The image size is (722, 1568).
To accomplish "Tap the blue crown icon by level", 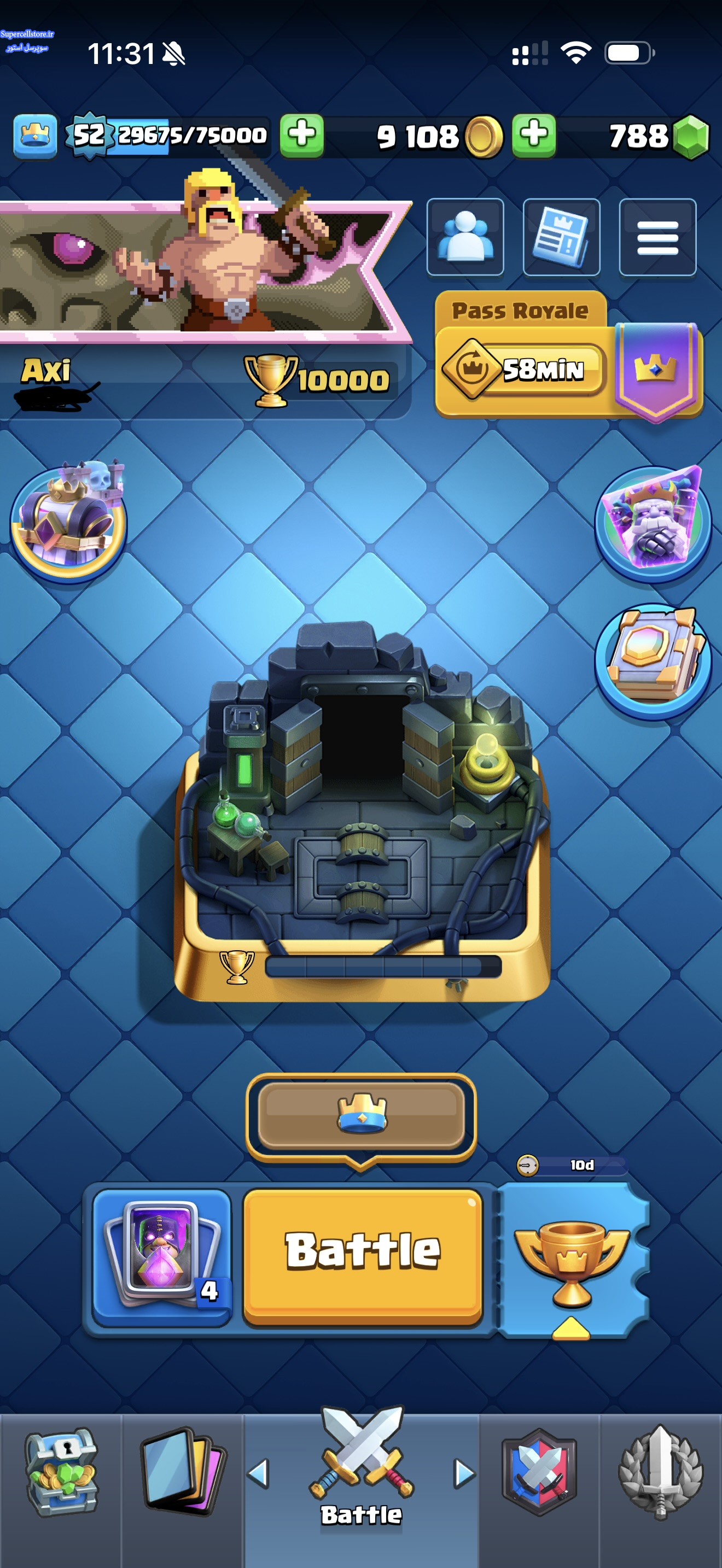I will 36,135.
